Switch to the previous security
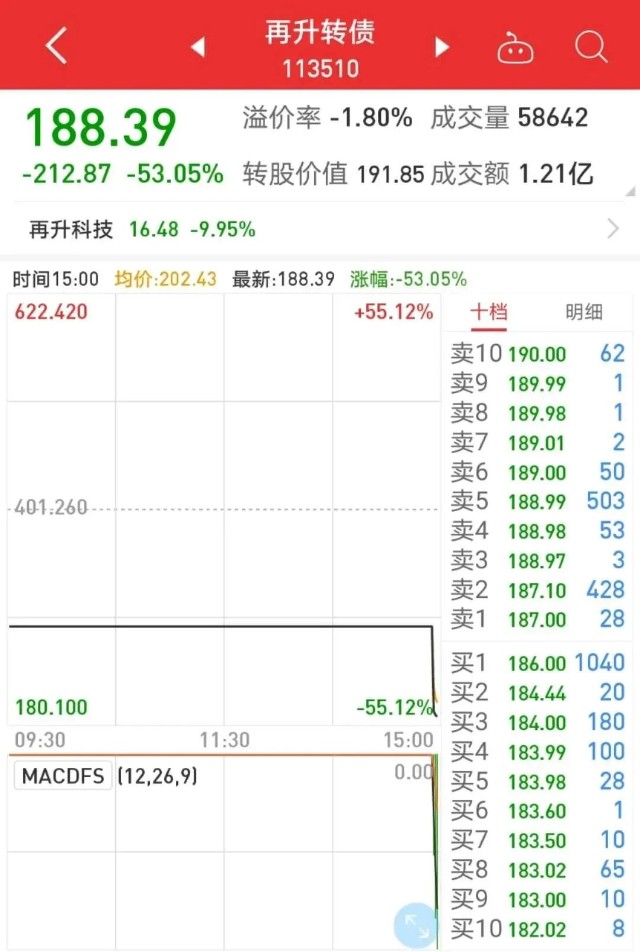 [x=198, y=46]
